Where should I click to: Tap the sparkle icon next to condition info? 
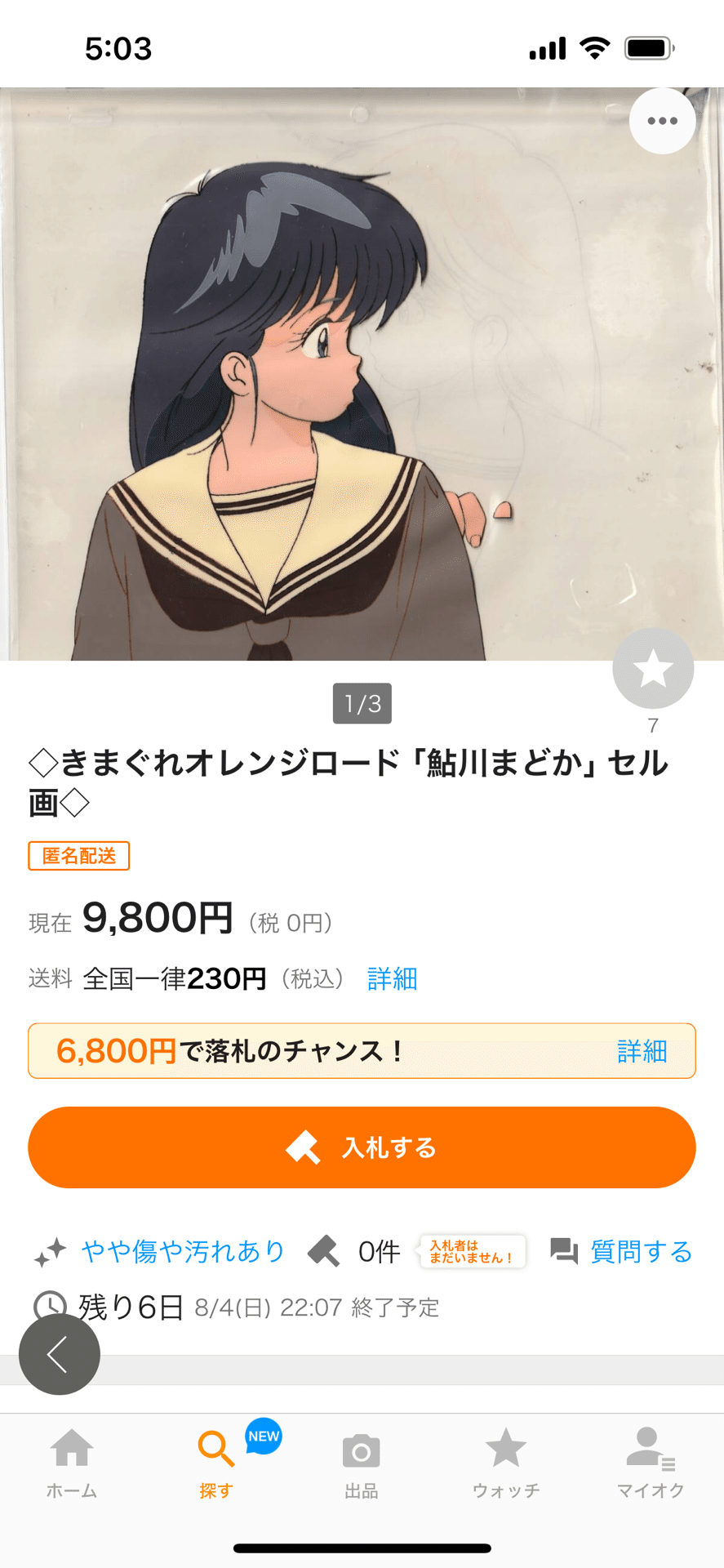pyautogui.click(x=51, y=1251)
